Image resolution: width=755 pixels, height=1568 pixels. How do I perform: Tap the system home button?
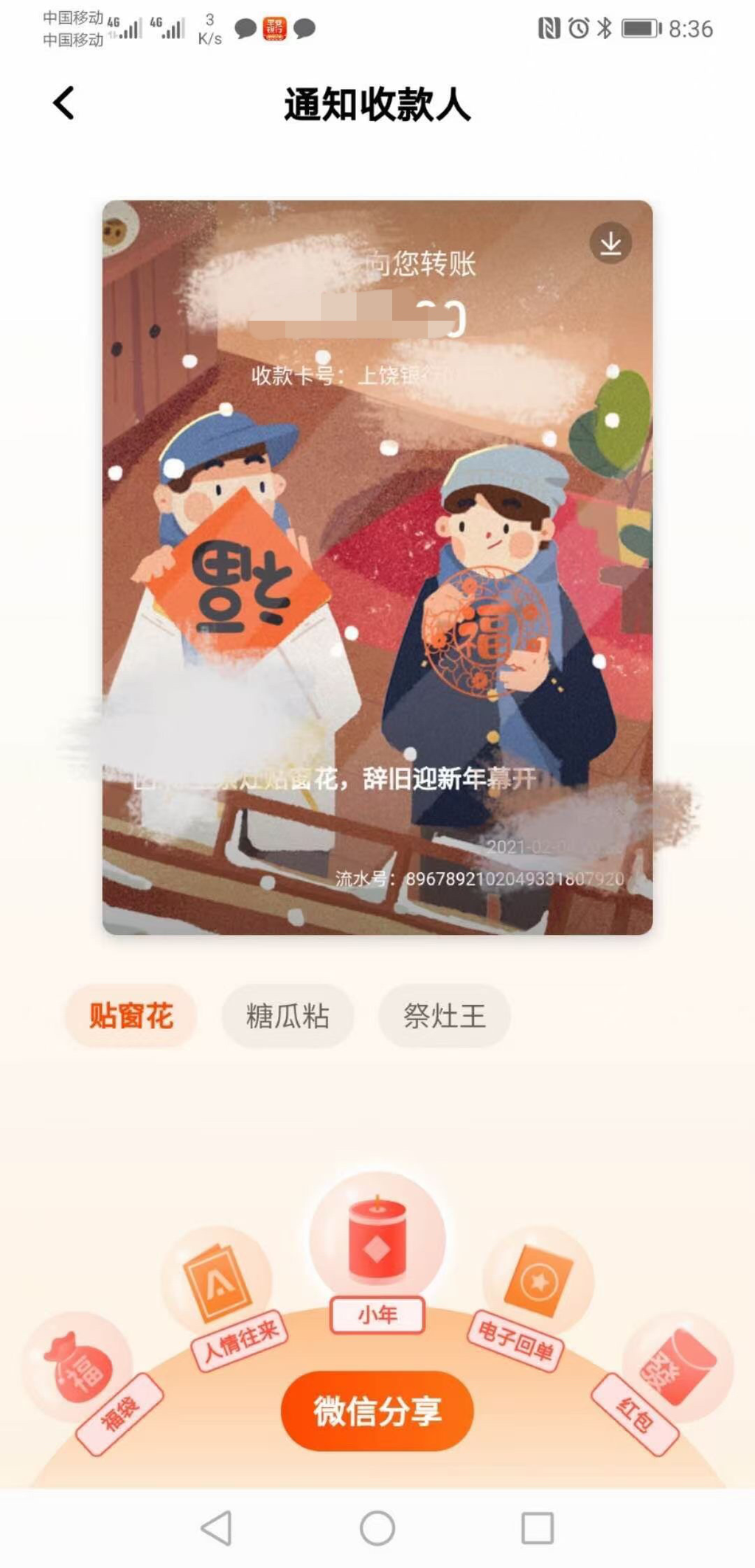tap(377, 1528)
